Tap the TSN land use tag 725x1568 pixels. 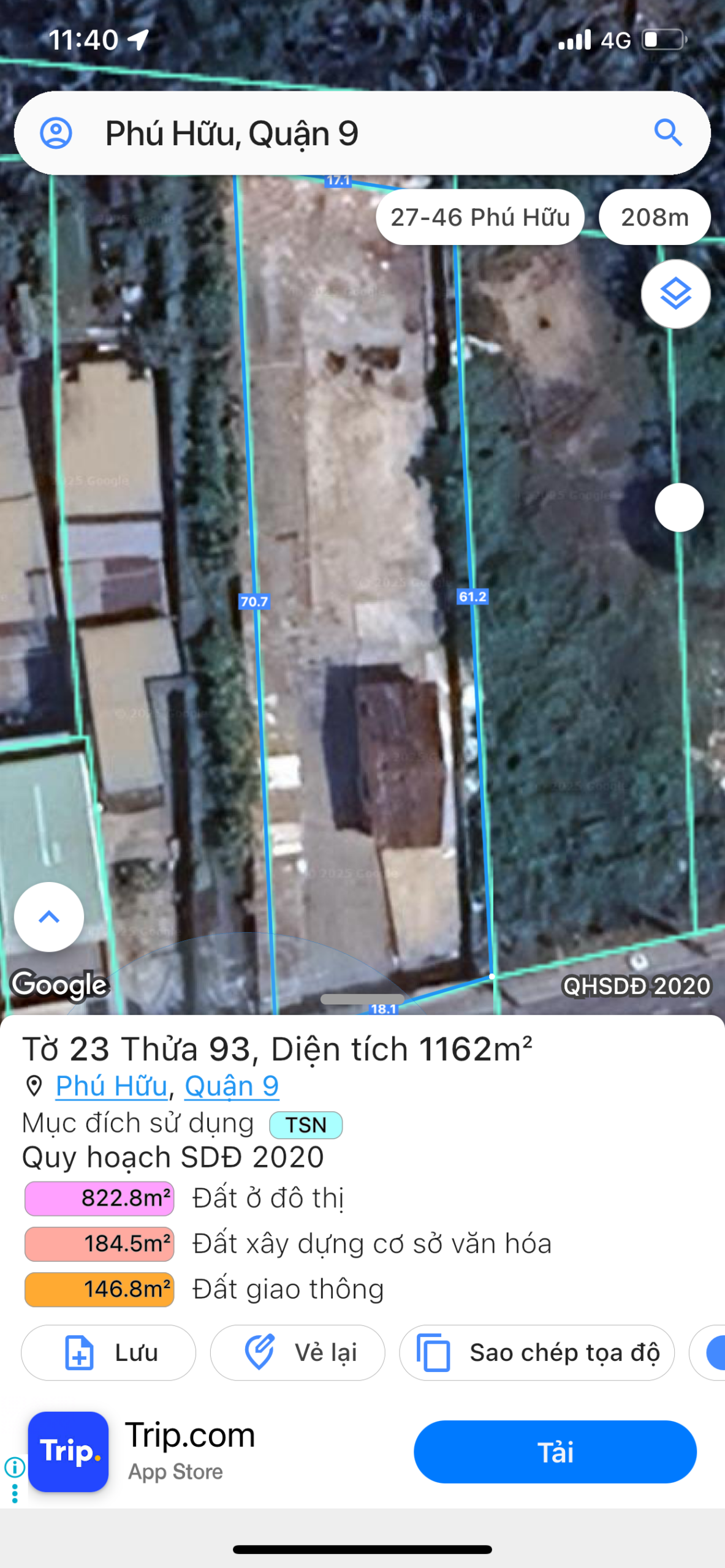(x=306, y=1125)
